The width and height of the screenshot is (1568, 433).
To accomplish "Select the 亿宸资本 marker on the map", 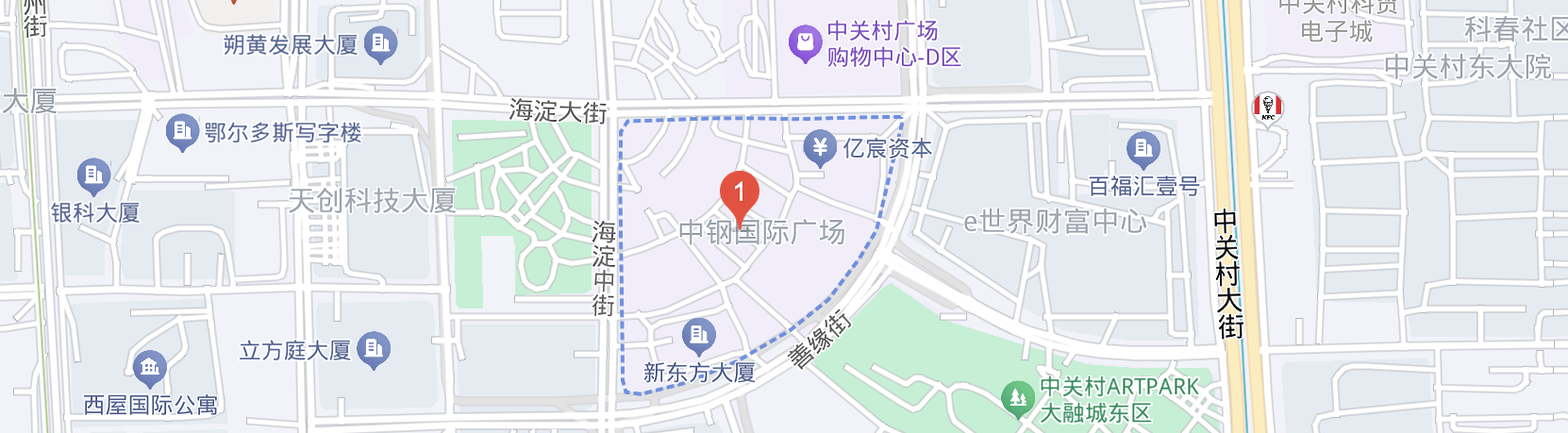I will pos(819,148).
